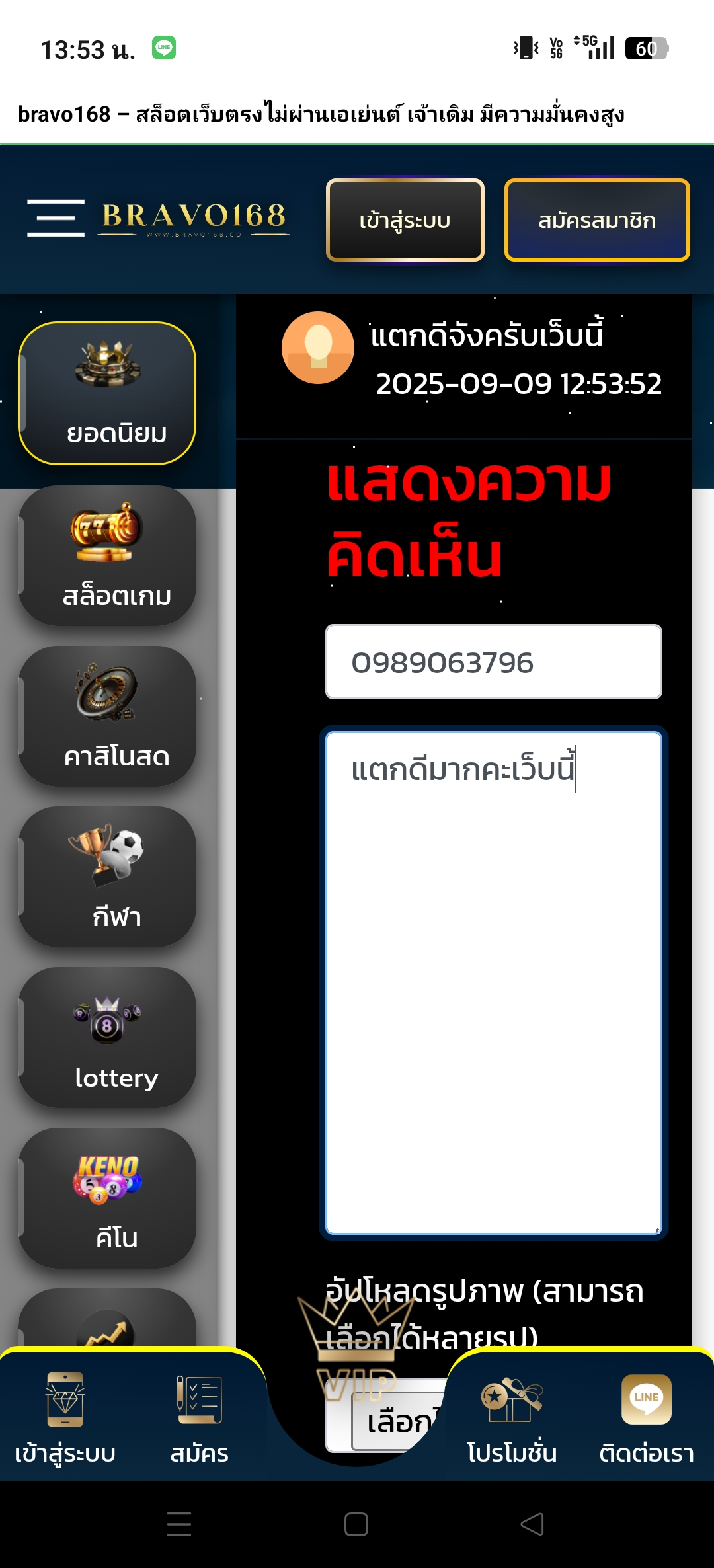This screenshot has height=1568, width=714.
Task: Focus the phone number field 0989063796
Action: click(493, 662)
